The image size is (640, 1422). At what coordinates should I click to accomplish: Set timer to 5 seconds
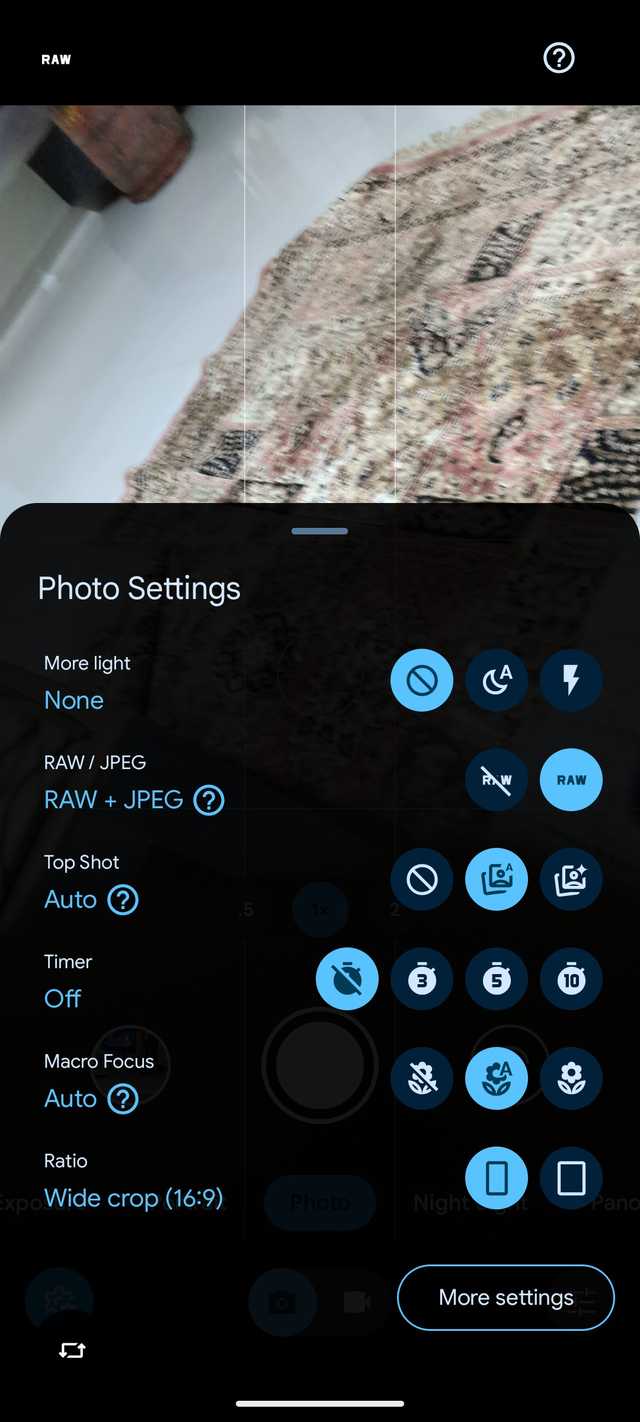tap(496, 979)
